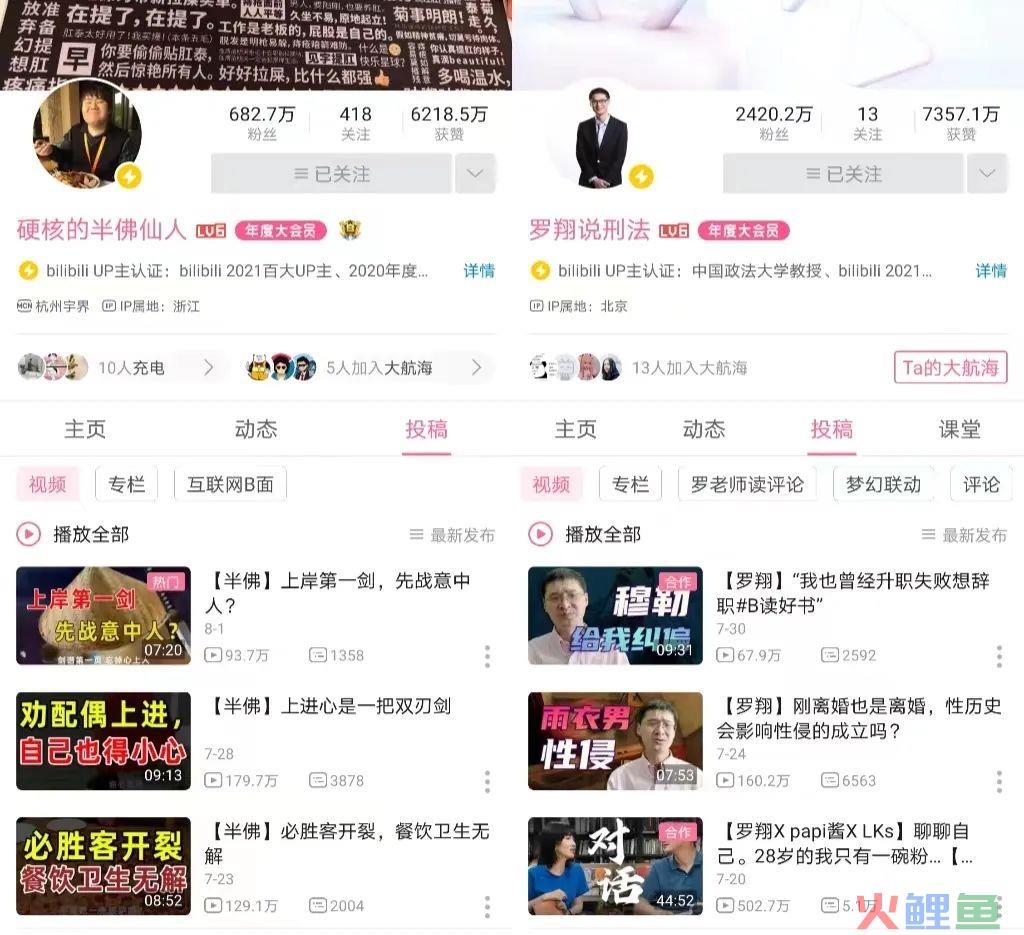The height and width of the screenshot is (935, 1024).
Task: Open video 上进心是一把双刃剑
Action: pyautogui.click(x=330, y=706)
